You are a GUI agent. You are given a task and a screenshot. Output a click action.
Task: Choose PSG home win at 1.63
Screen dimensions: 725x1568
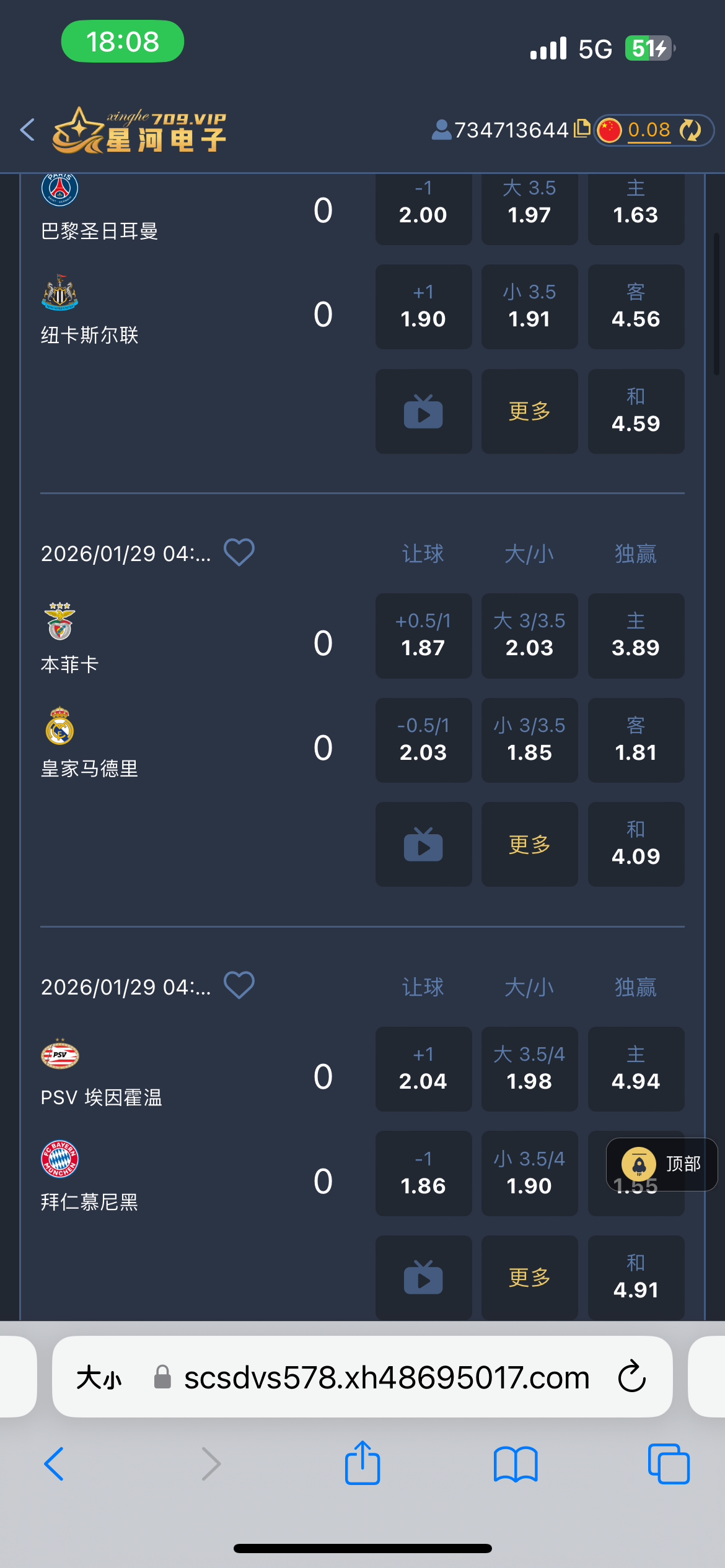point(636,203)
